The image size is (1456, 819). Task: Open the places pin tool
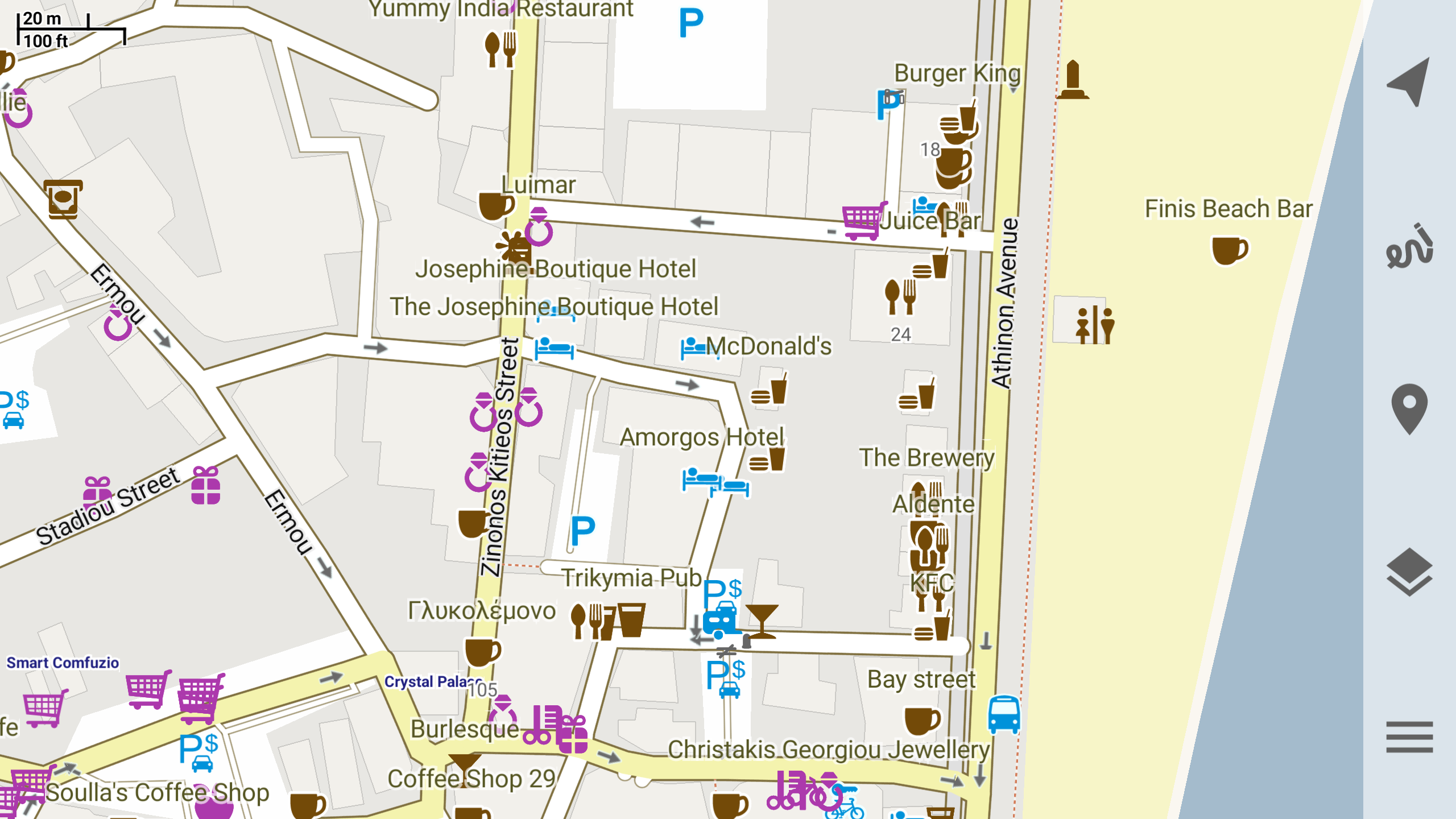1409,409
